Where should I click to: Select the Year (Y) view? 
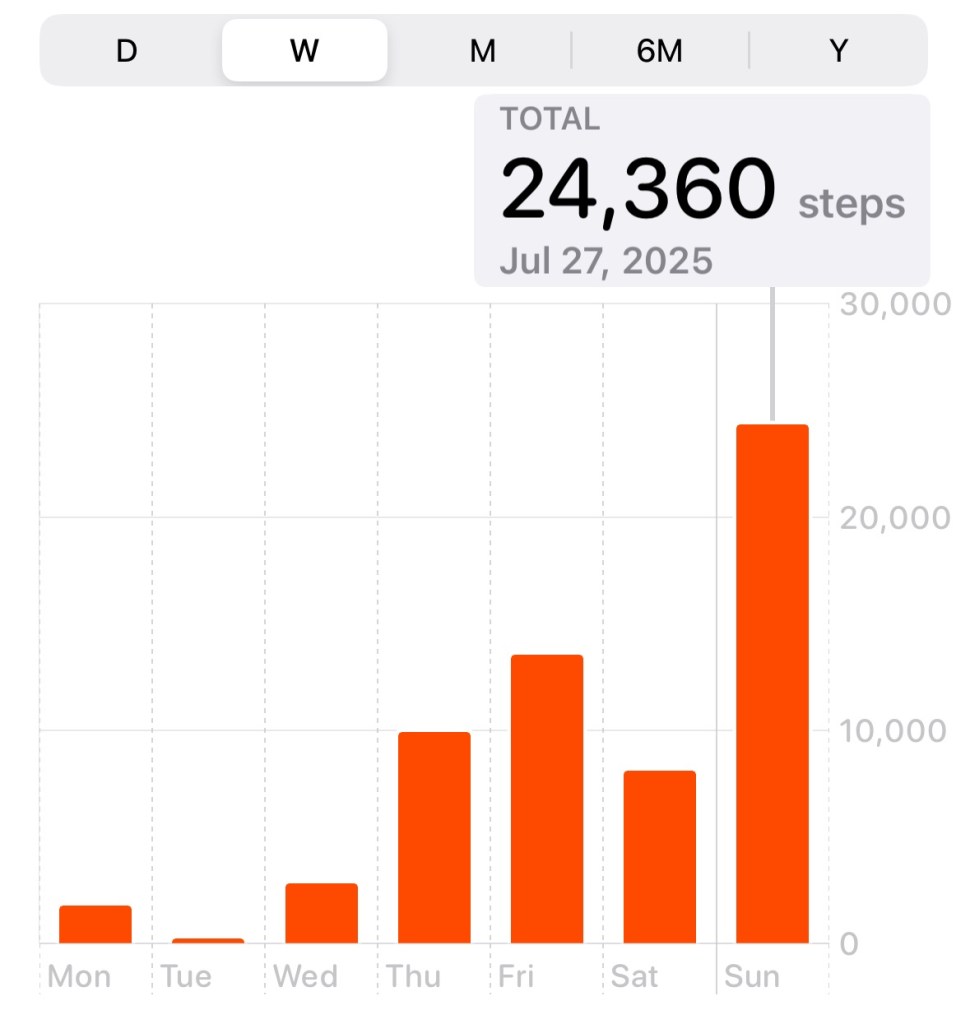838,51
